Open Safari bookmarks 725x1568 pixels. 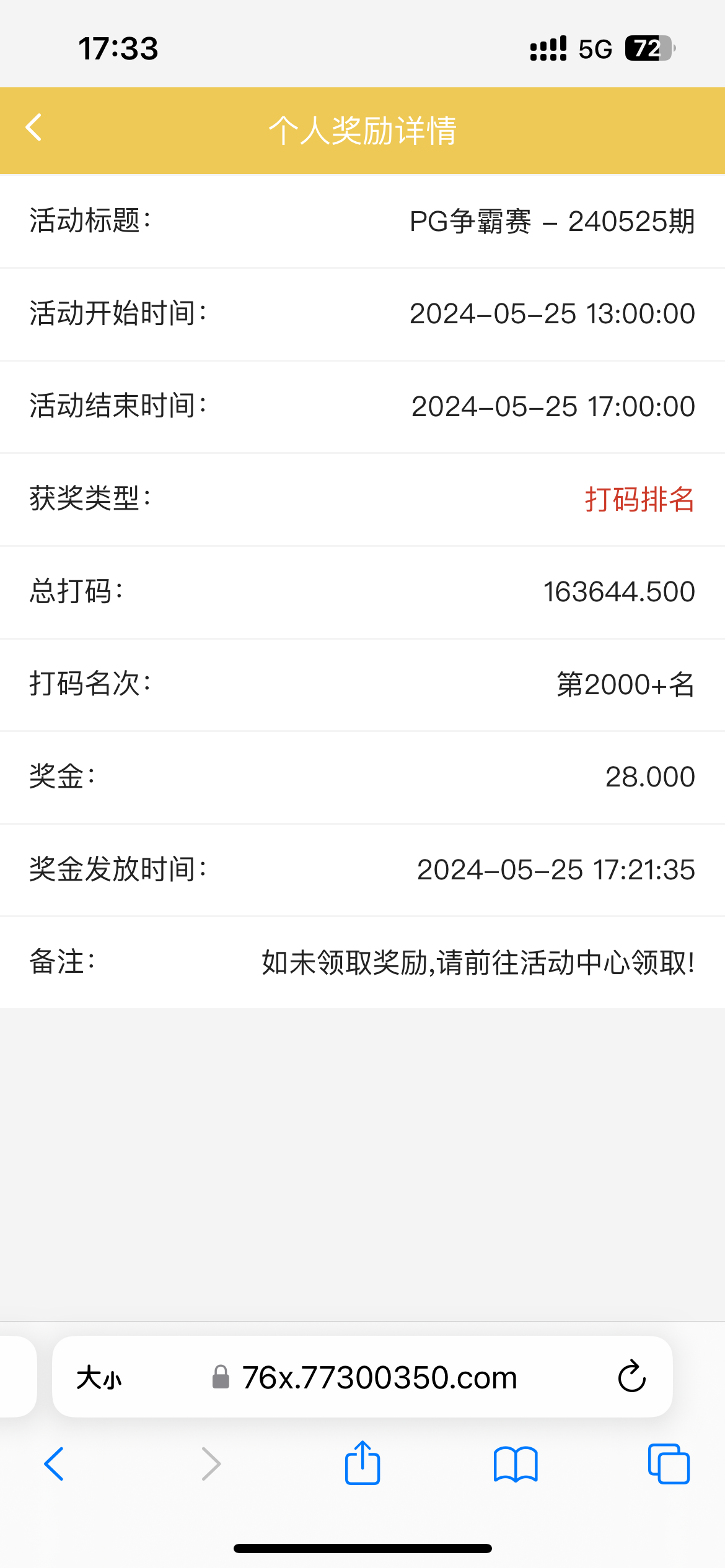click(x=516, y=1464)
